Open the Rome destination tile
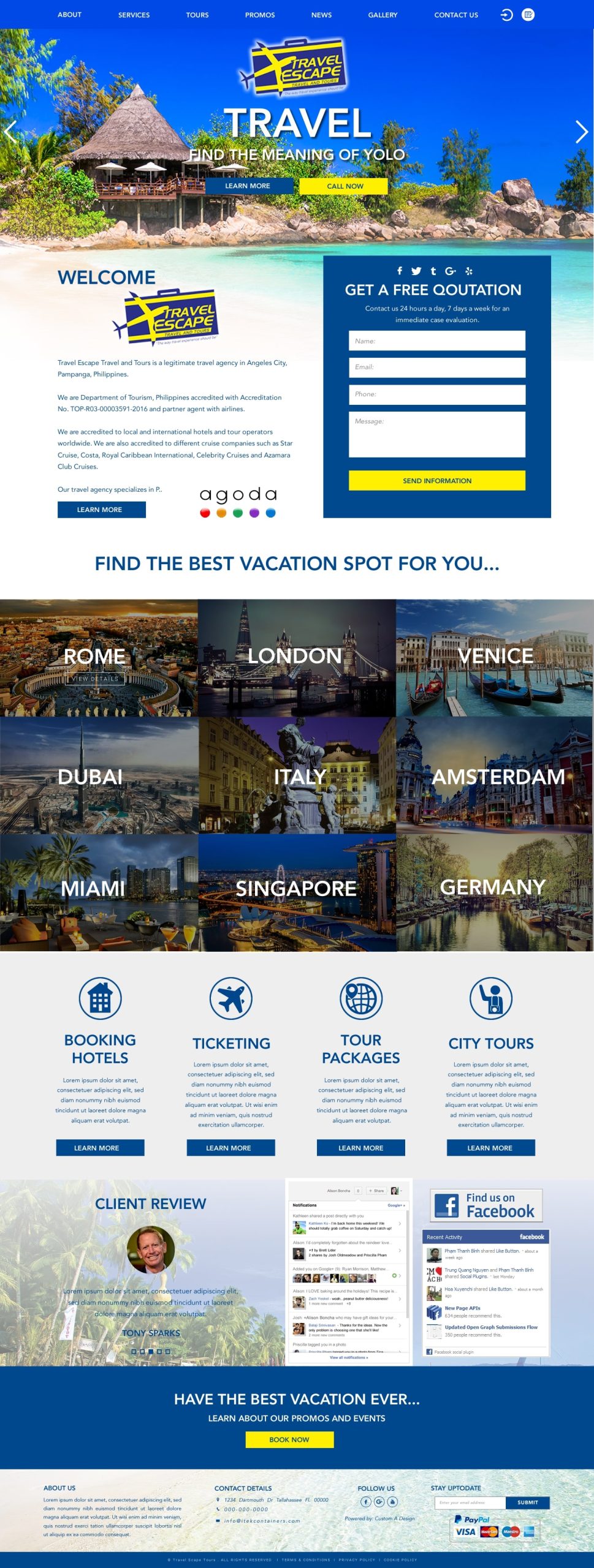 [x=98, y=658]
